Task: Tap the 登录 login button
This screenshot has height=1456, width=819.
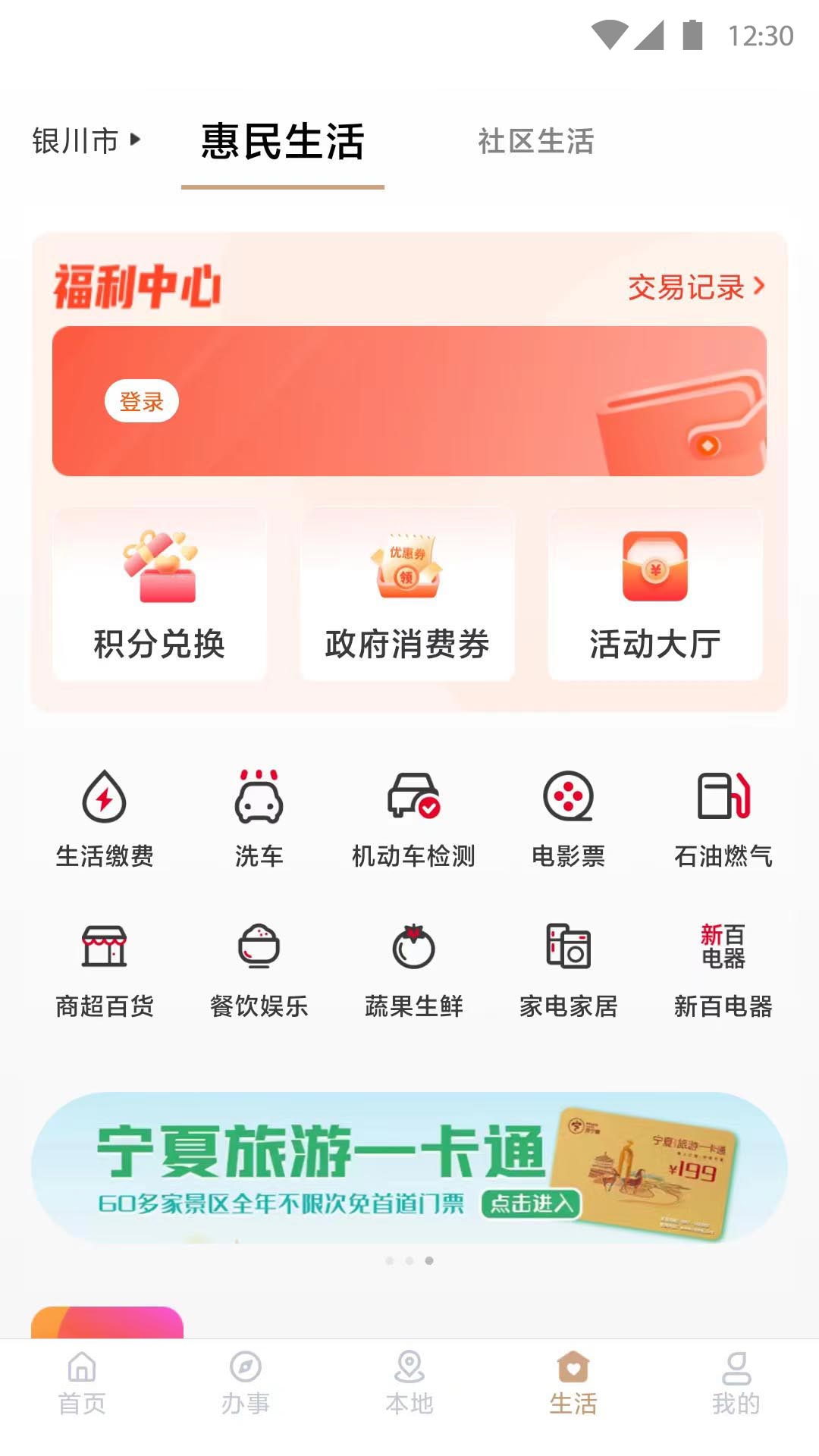Action: (142, 401)
